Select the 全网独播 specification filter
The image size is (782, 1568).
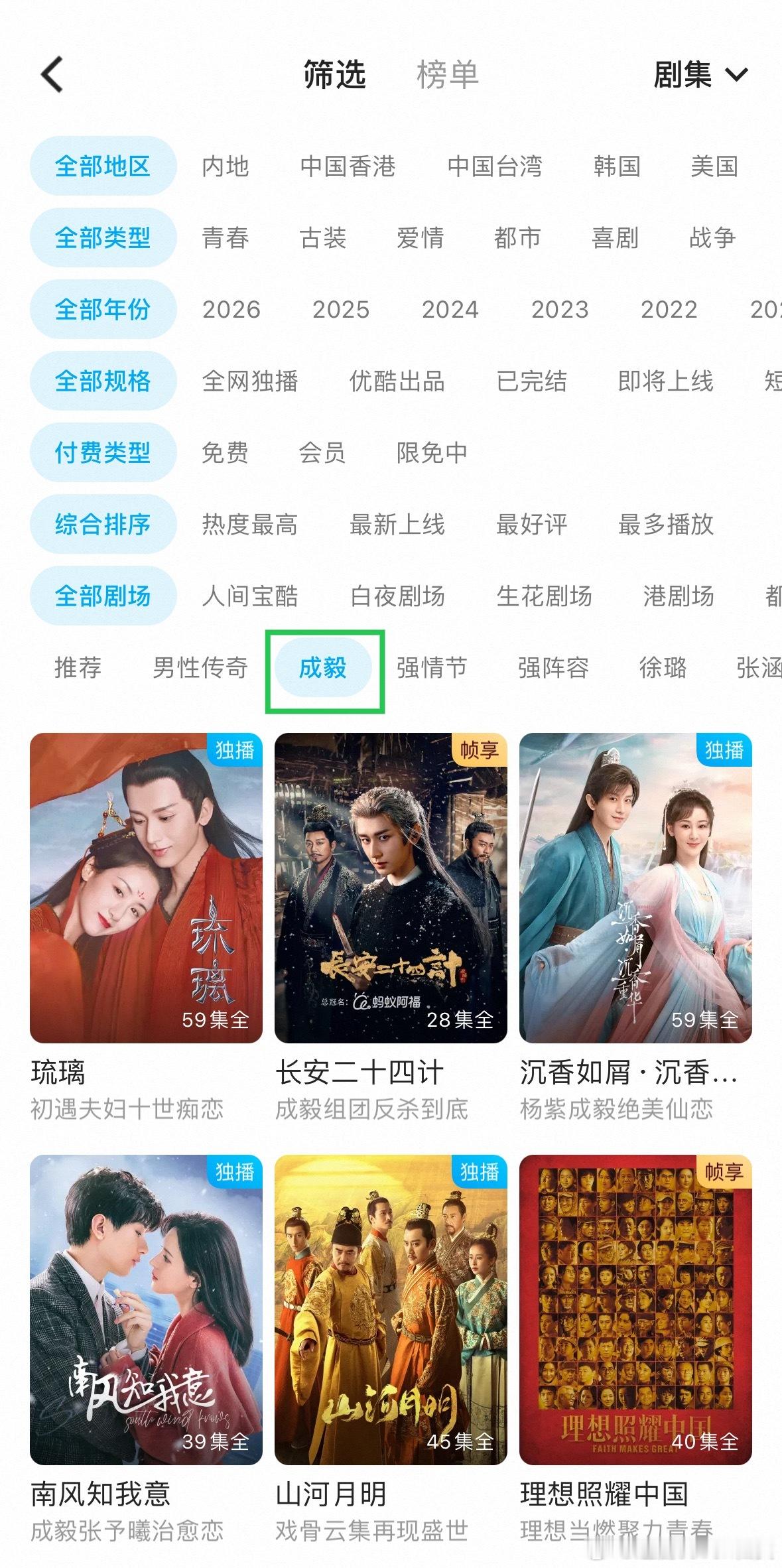click(251, 381)
